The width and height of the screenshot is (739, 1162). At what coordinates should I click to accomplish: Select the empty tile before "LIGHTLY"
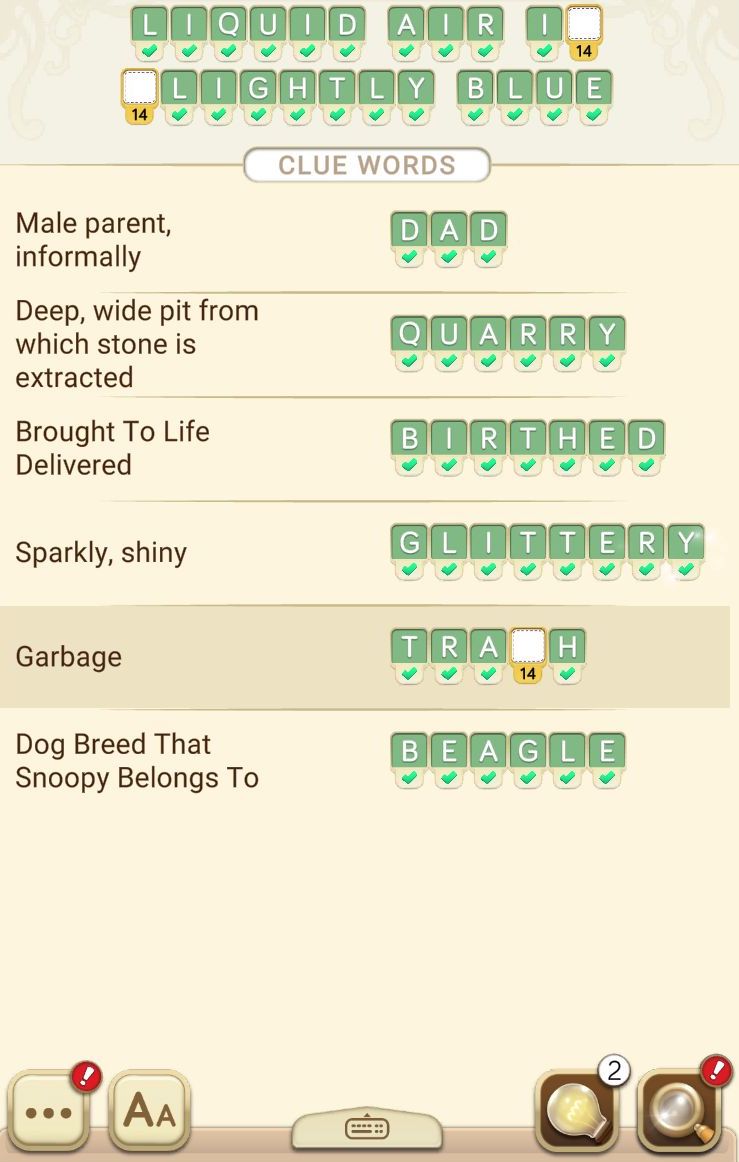[140, 88]
